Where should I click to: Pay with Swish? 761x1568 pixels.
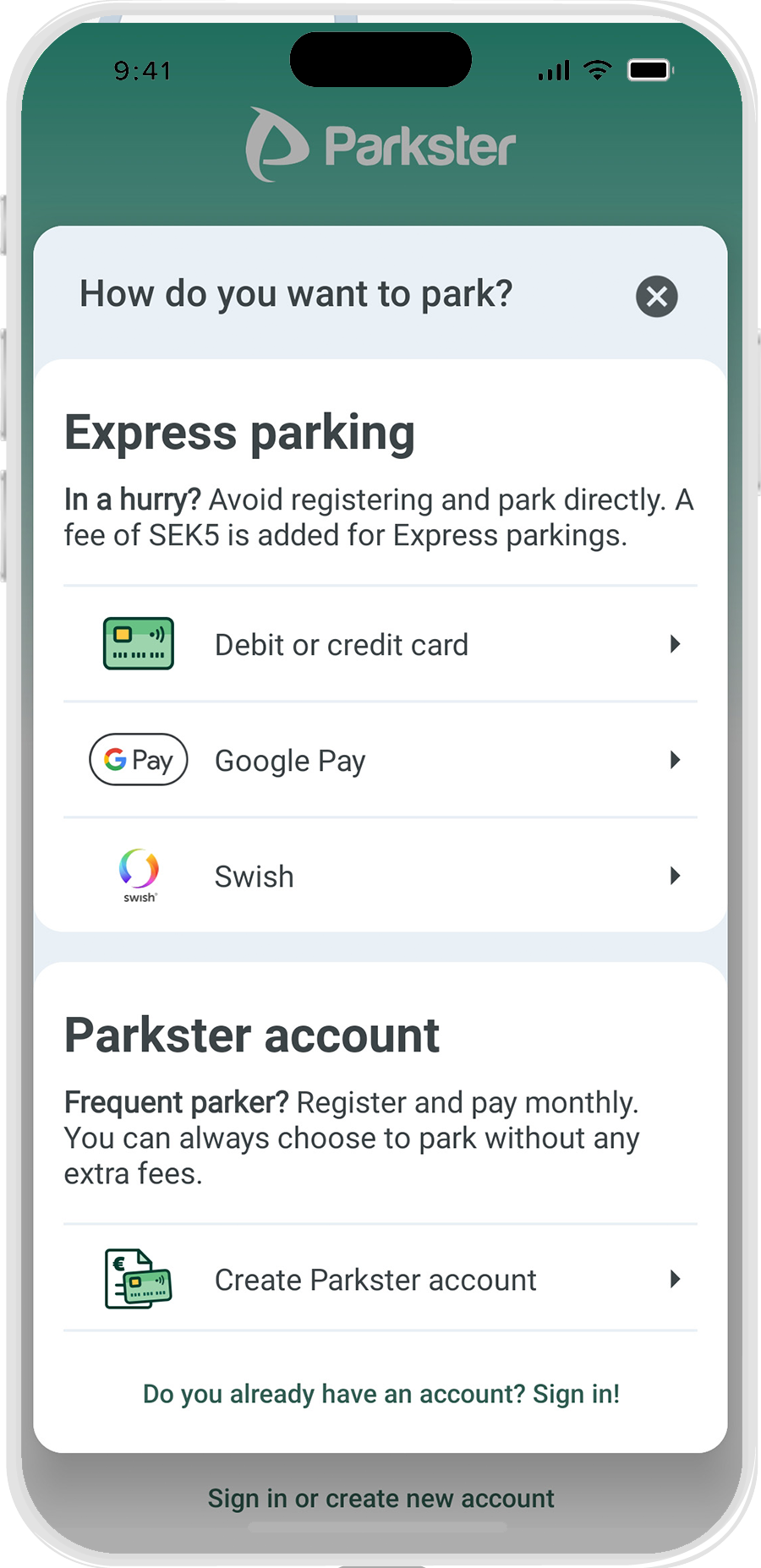380,876
